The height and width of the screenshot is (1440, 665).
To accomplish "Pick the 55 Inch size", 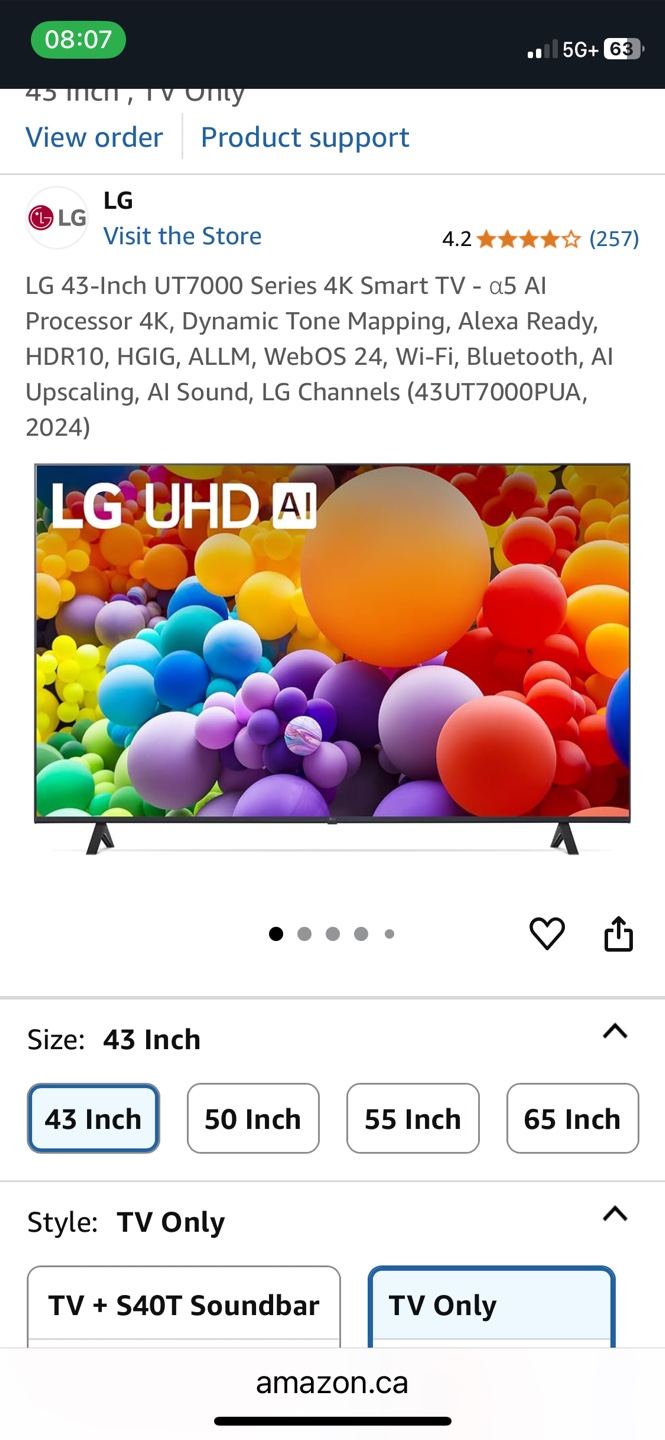I will [413, 1119].
